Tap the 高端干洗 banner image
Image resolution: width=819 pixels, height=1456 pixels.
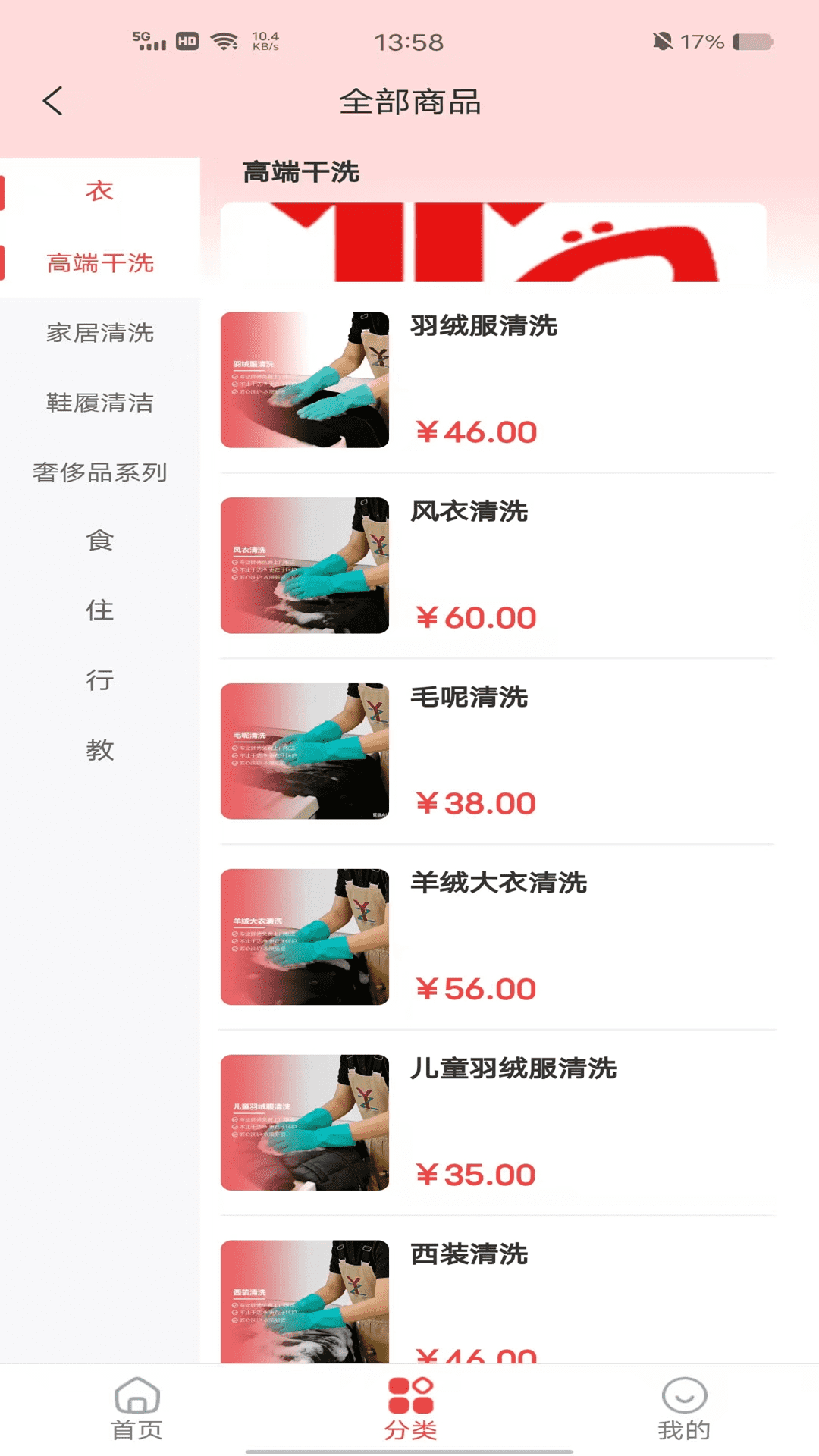pyautogui.click(x=493, y=243)
